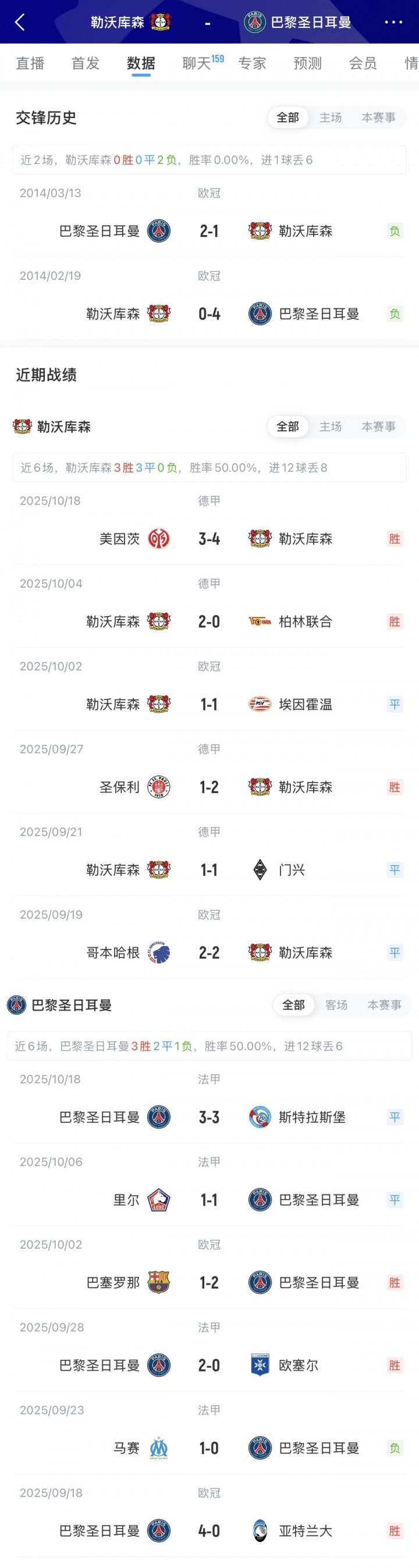Open the three-dot overflow menu
Image resolution: width=419 pixels, height=1568 pixels.
click(x=393, y=23)
